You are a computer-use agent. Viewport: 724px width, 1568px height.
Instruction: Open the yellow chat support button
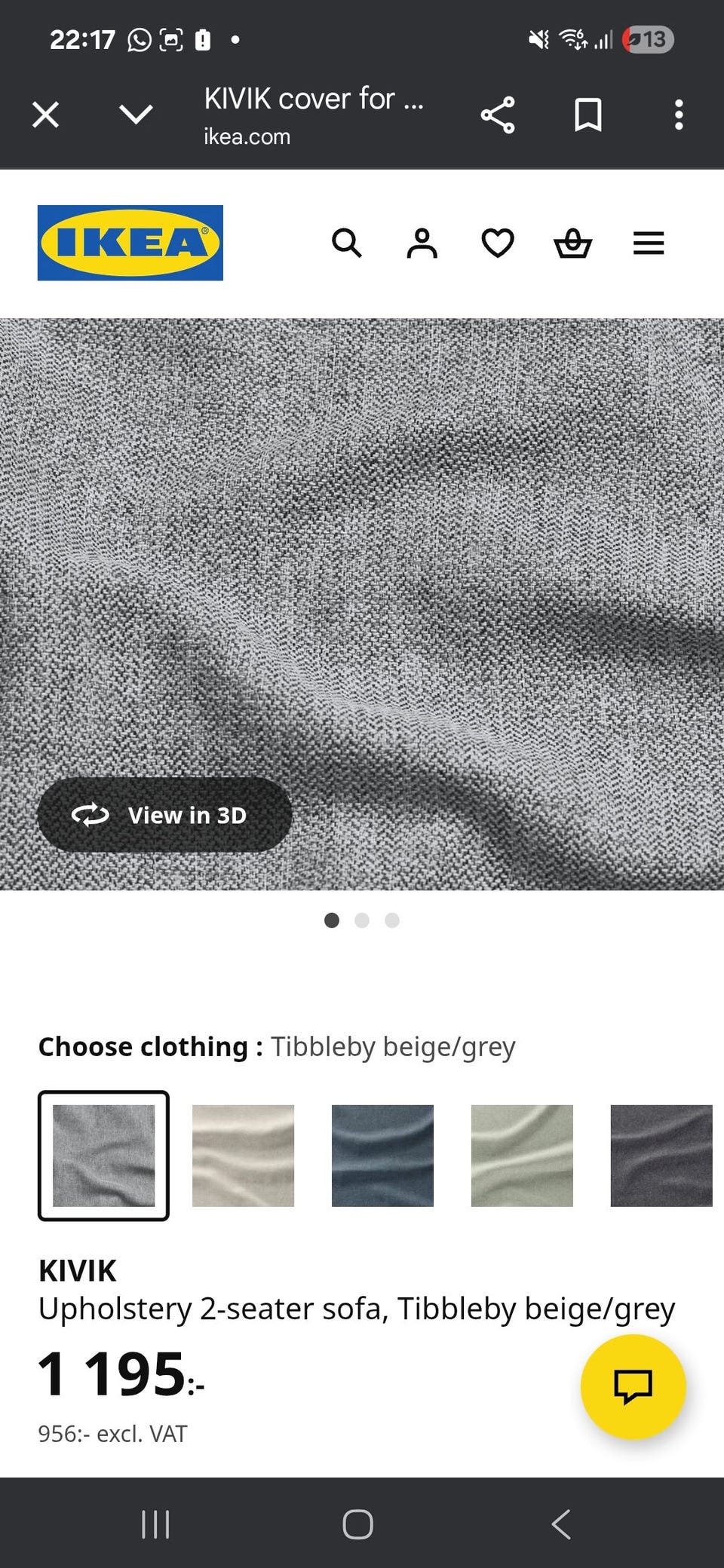[633, 1386]
